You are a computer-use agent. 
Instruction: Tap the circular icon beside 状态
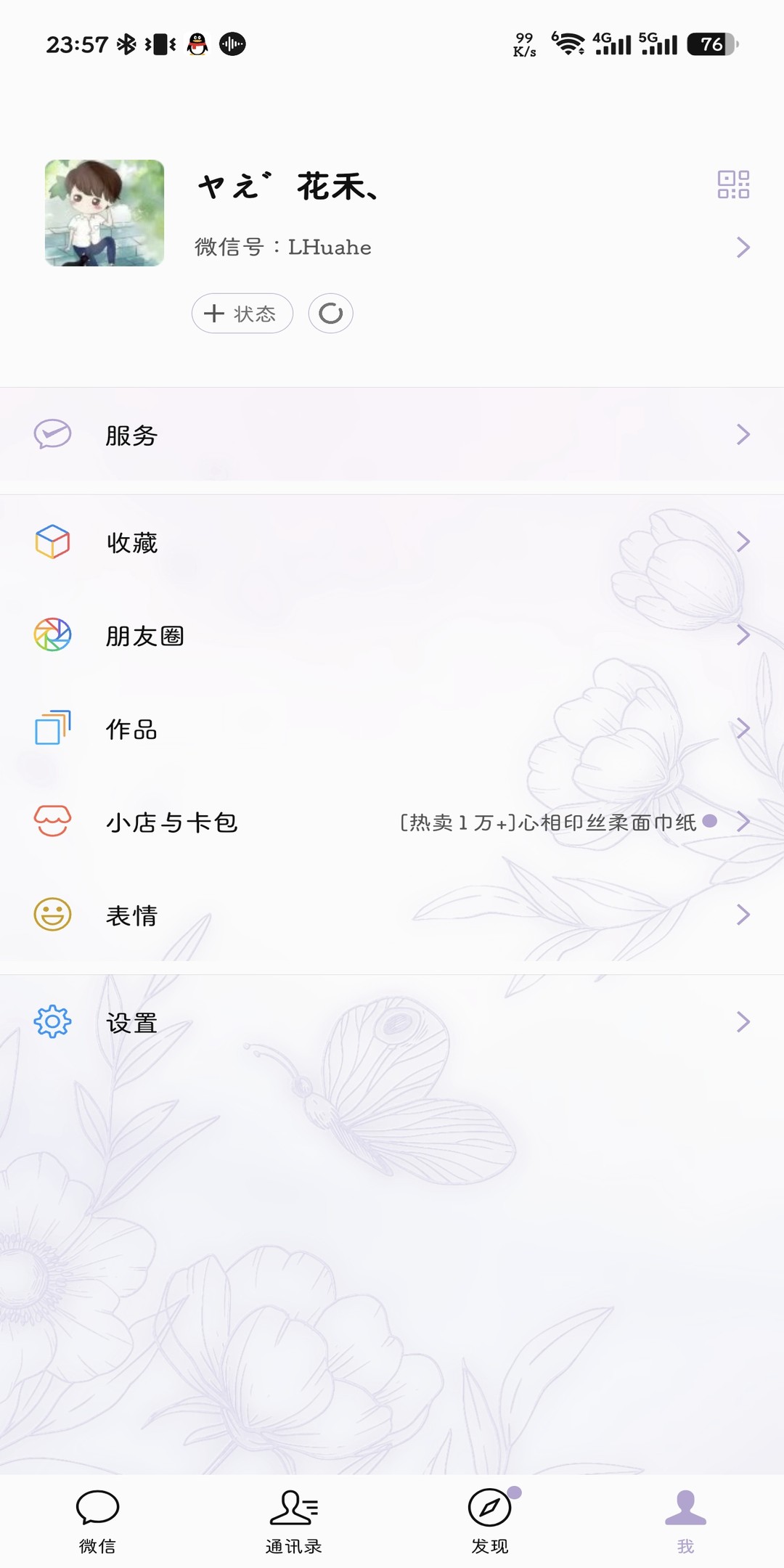331,314
